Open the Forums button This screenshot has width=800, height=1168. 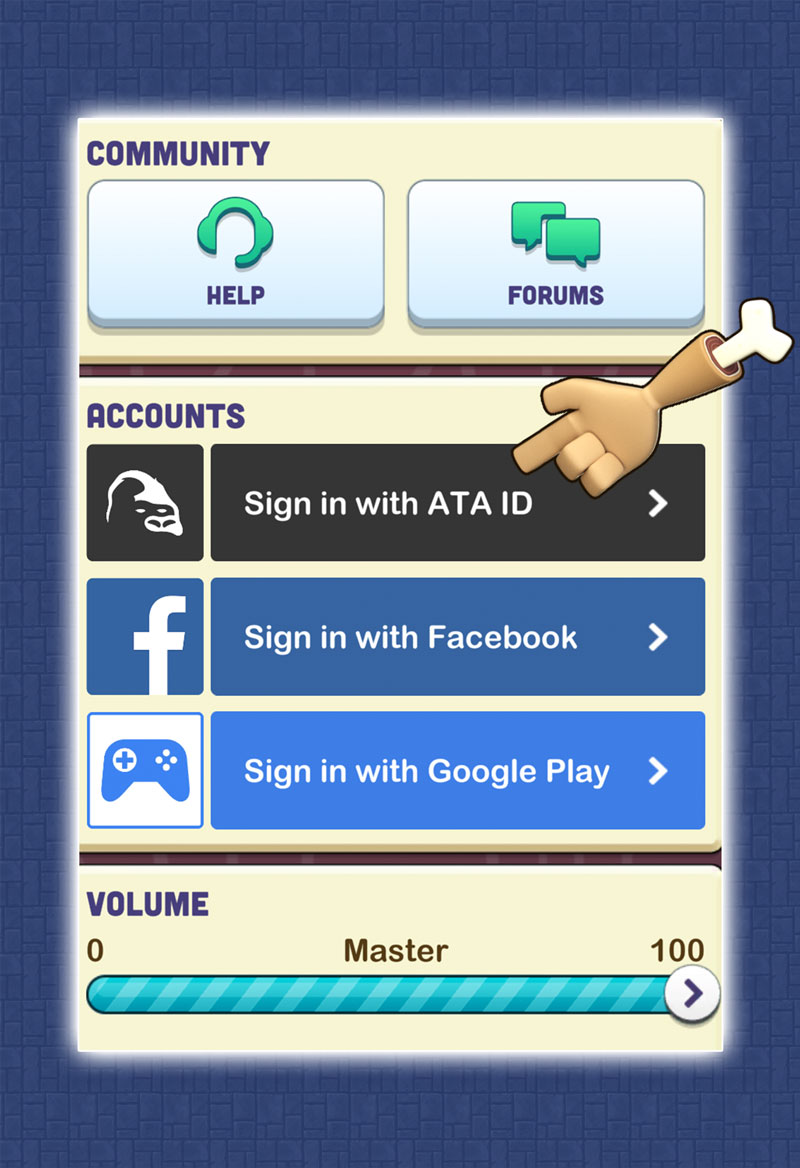[555, 252]
